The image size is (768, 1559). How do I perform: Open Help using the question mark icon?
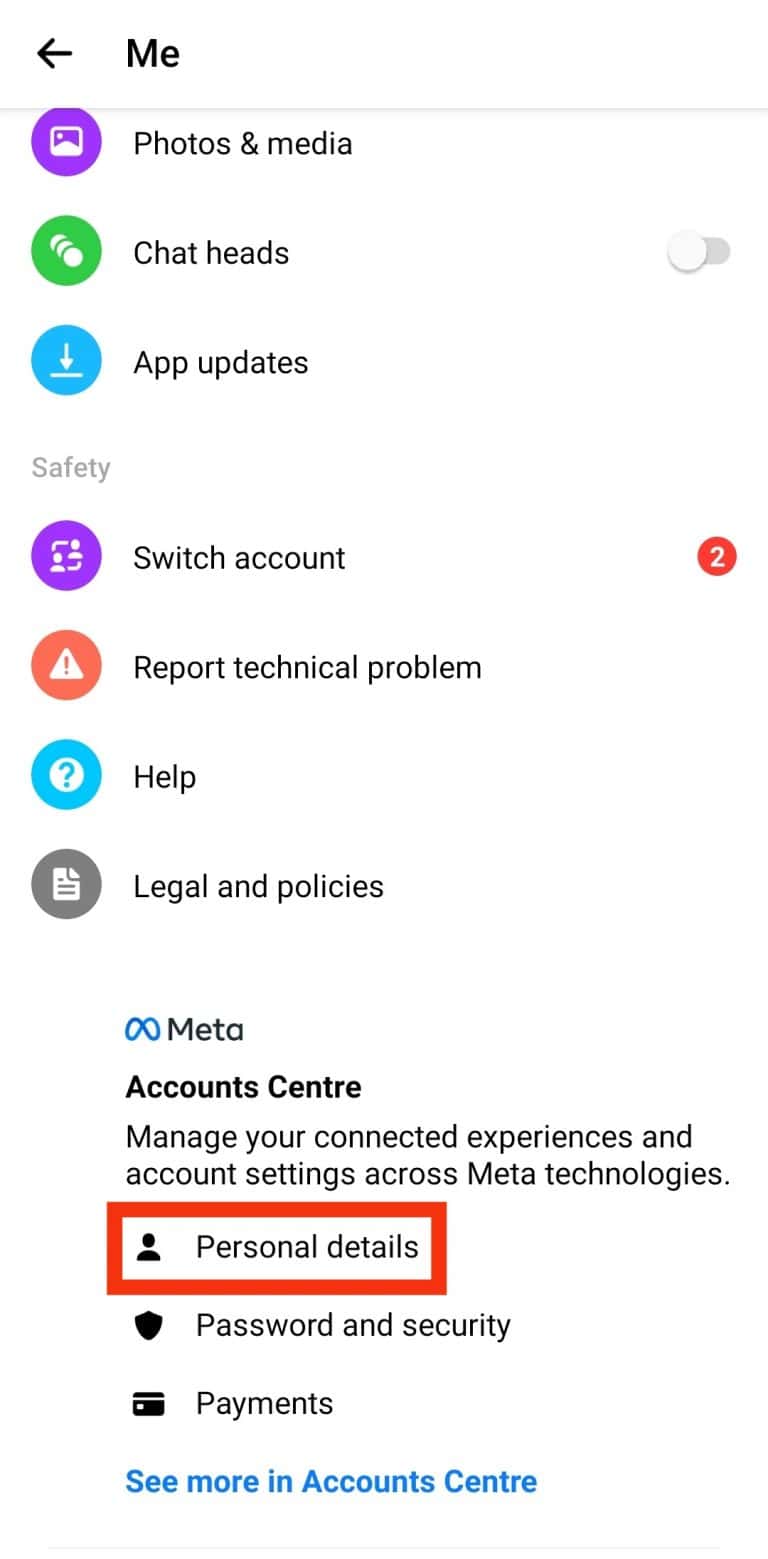[x=66, y=775]
